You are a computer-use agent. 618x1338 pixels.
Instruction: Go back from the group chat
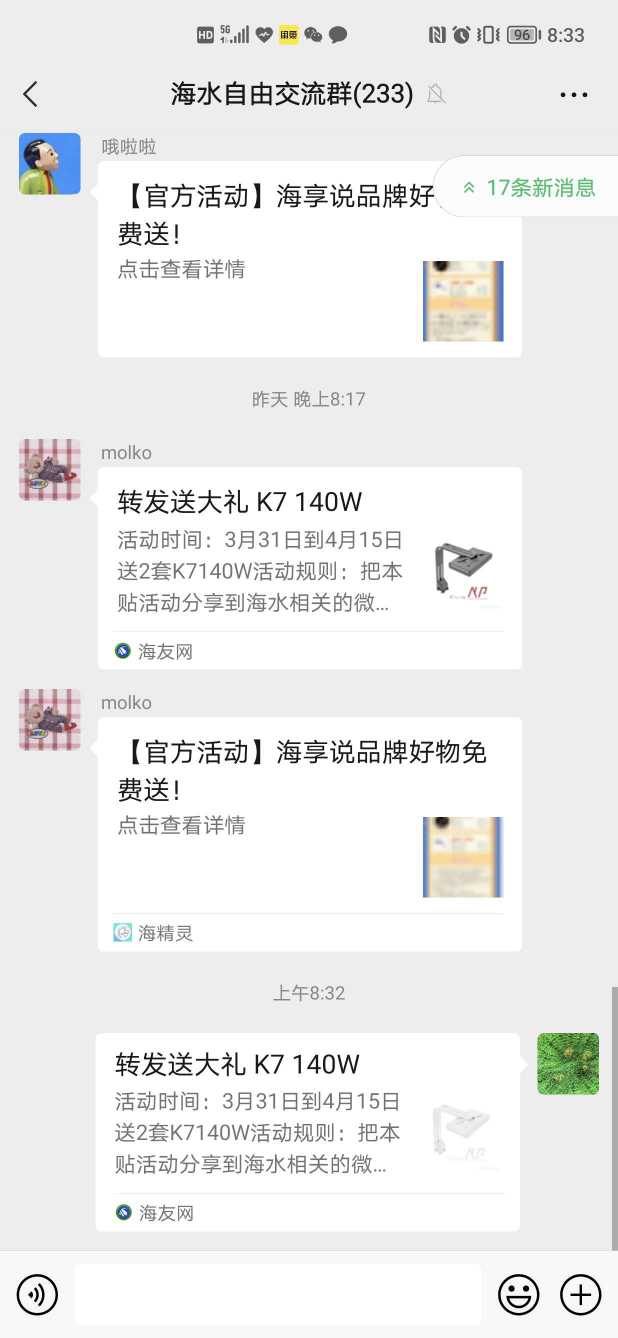[30, 94]
